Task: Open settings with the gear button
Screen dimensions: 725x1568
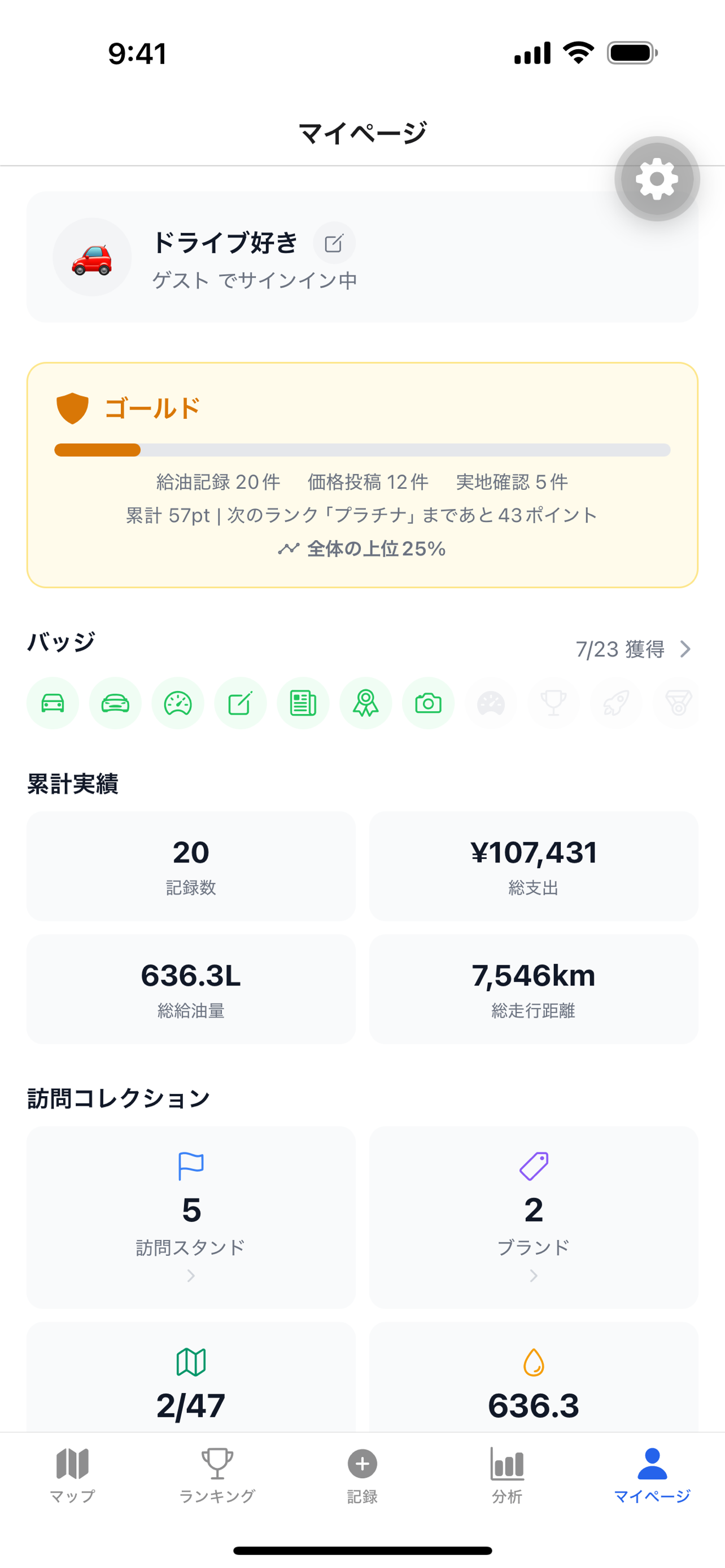Action: coord(656,179)
